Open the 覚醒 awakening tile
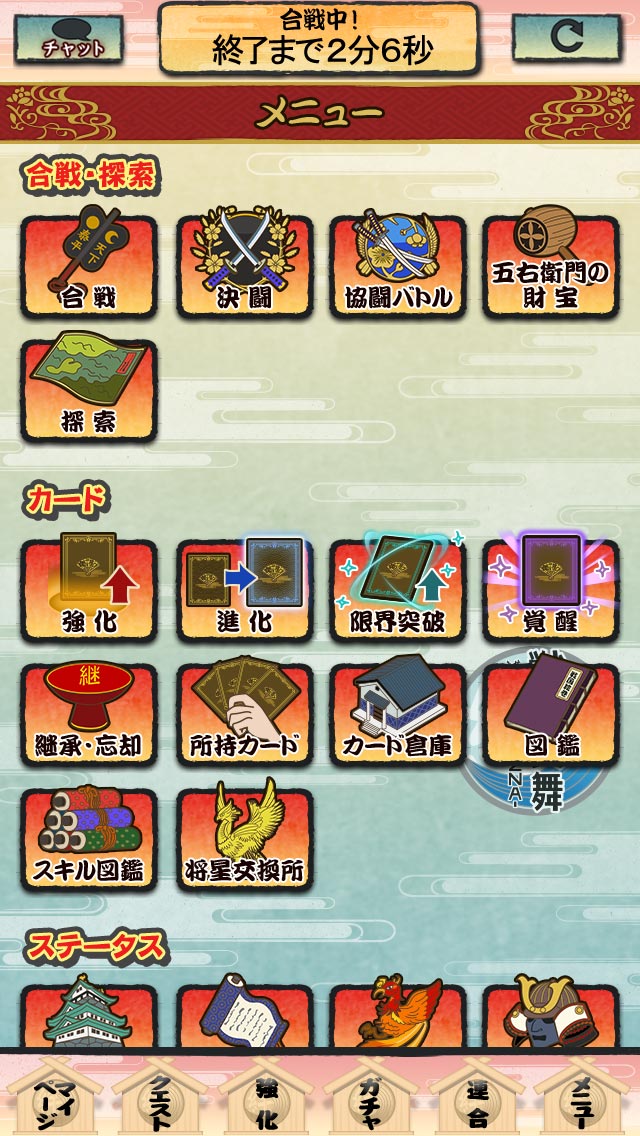640x1136 pixels. pos(550,590)
